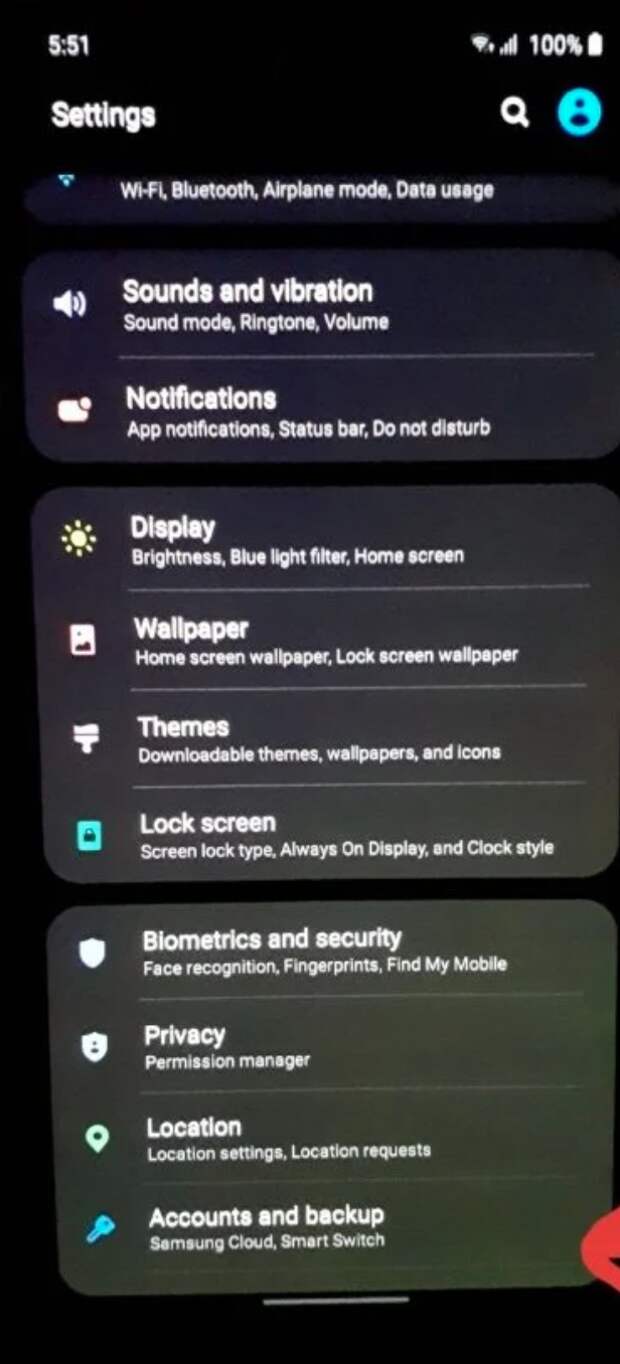Select the Wallpaper option

pyautogui.click(x=326, y=640)
